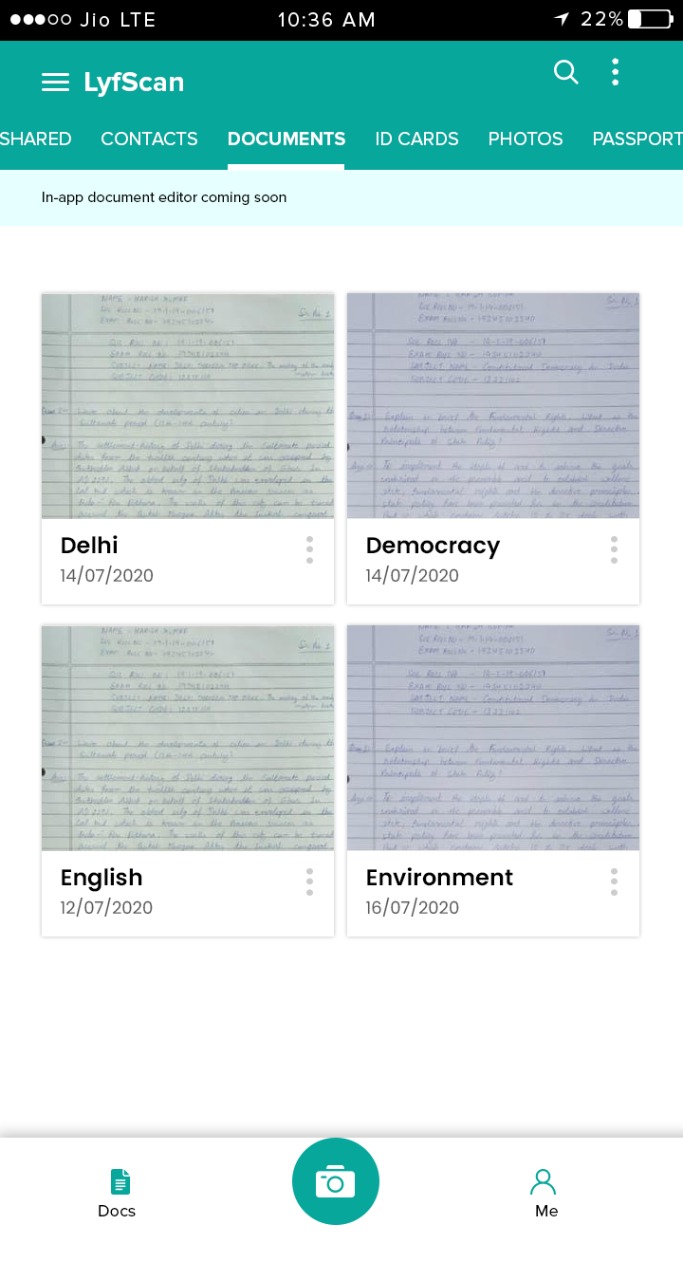Viewport: 683px width, 1280px height.
Task: View the Environment document
Action: (493, 738)
